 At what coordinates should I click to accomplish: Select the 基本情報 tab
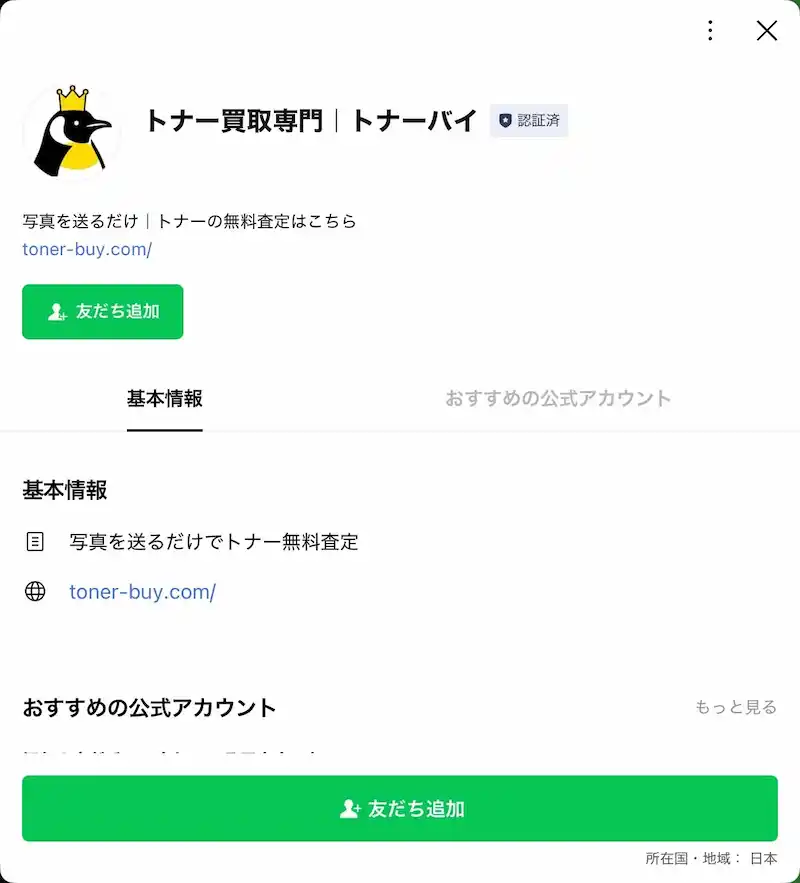164,397
